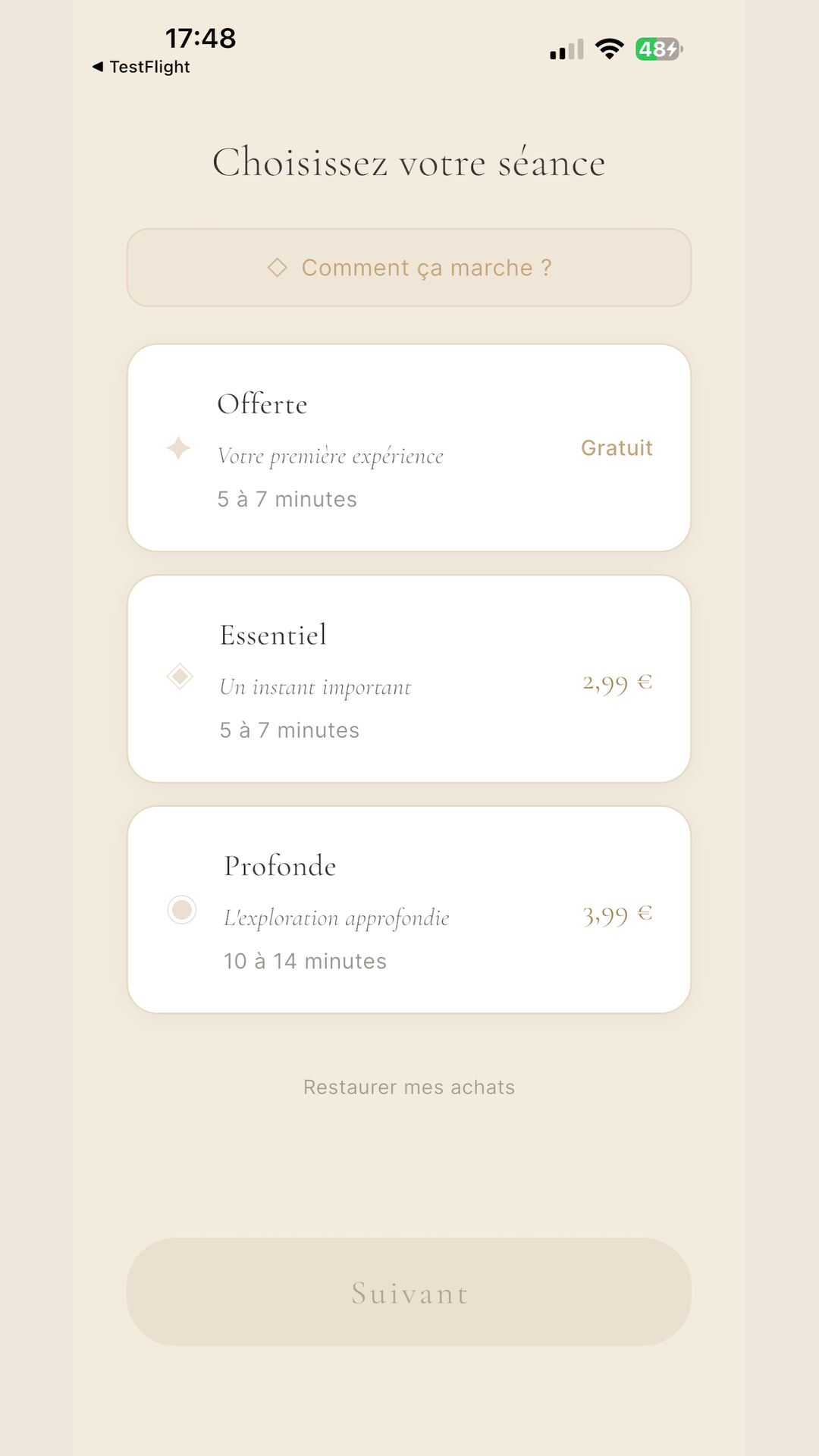The width and height of the screenshot is (819, 1456).
Task: Continue with the Suivant button
Action: pyautogui.click(x=409, y=1292)
